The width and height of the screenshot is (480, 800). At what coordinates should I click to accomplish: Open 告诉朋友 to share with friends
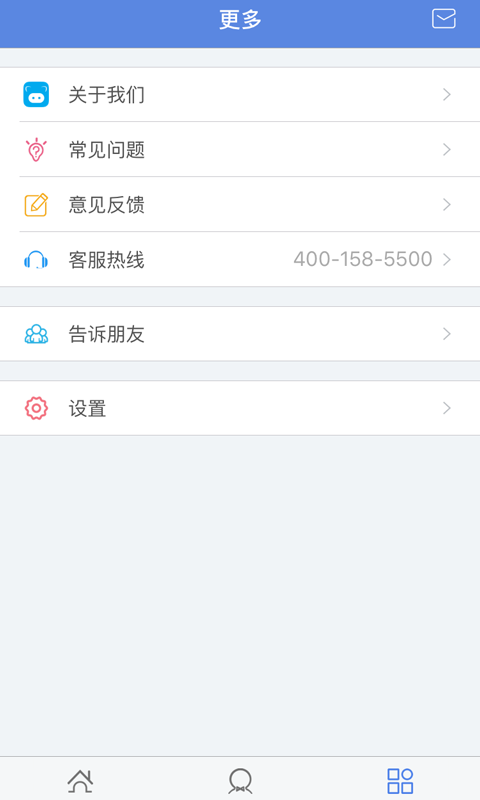[x=240, y=334]
